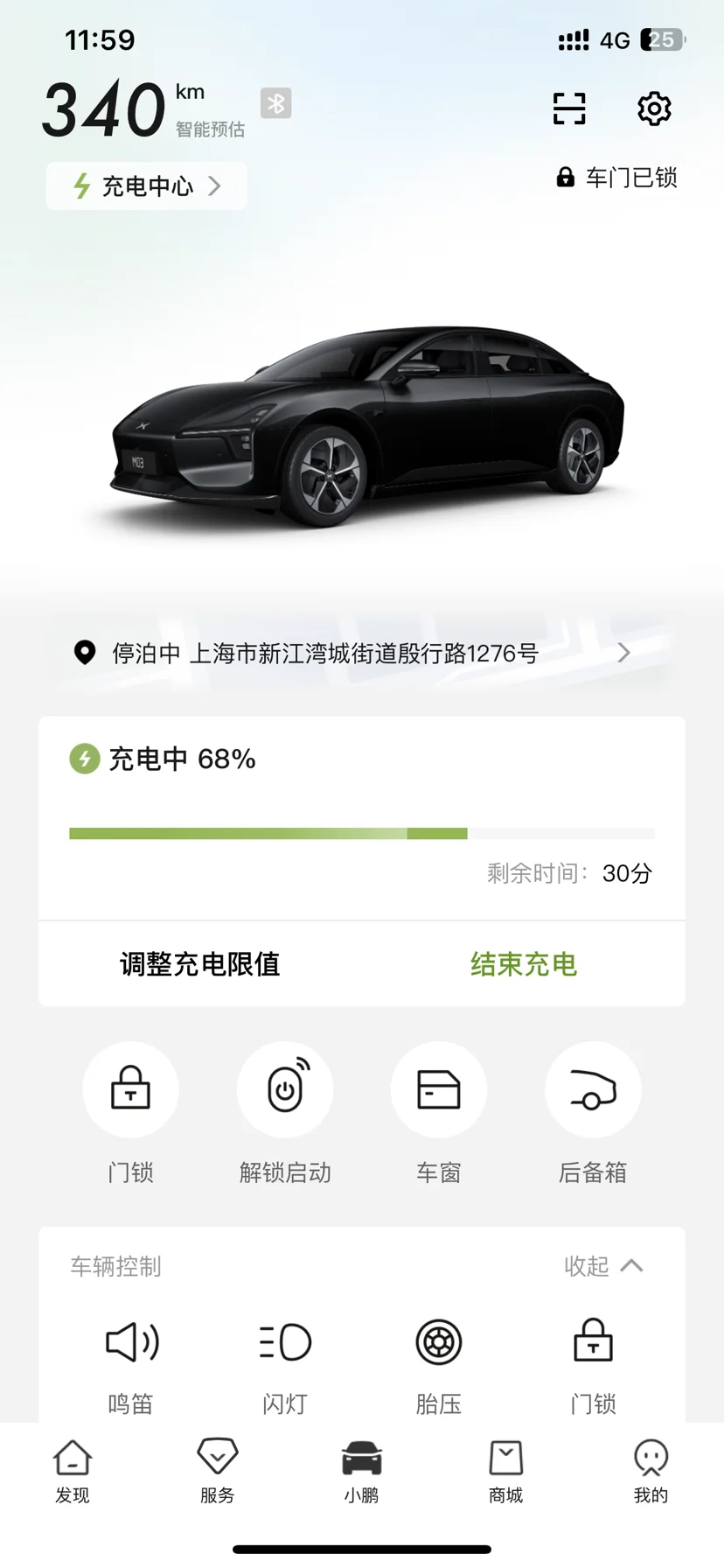The image size is (724, 1568).
Task: Switch to the 发现 tab
Action: [73, 1472]
